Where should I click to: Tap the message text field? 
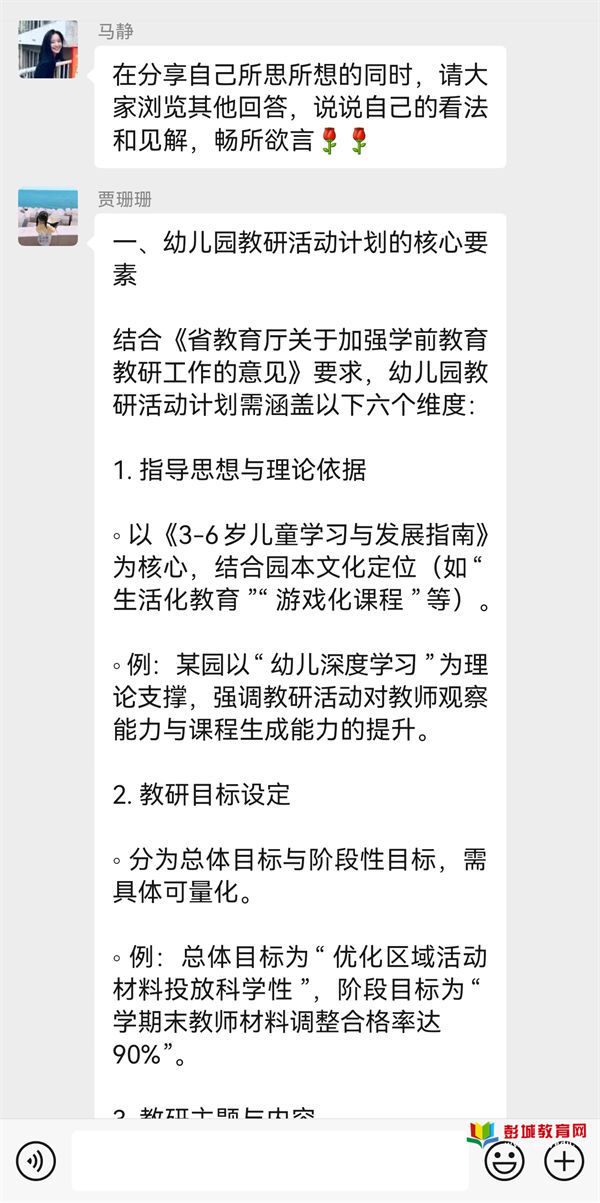point(270,1161)
